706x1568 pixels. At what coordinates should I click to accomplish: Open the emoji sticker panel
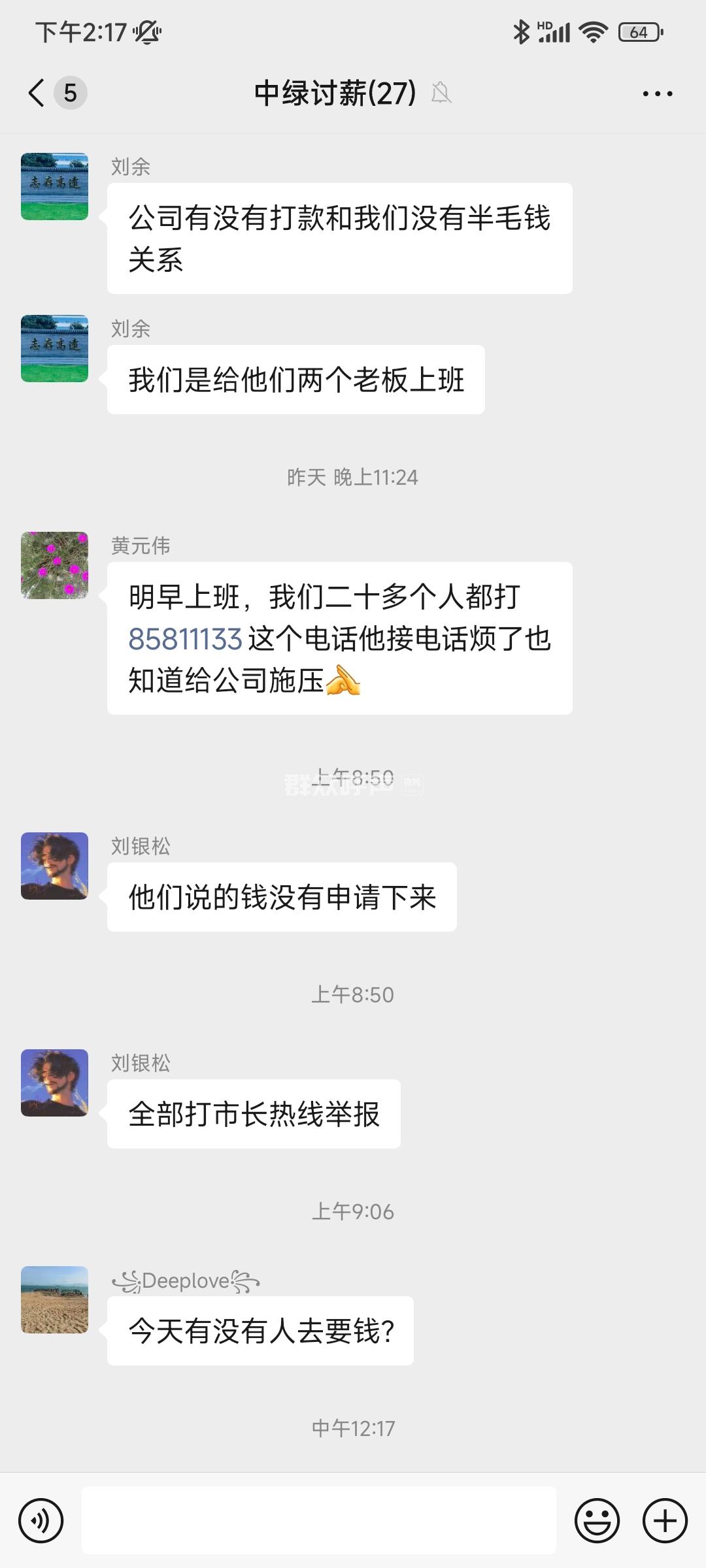click(596, 1520)
